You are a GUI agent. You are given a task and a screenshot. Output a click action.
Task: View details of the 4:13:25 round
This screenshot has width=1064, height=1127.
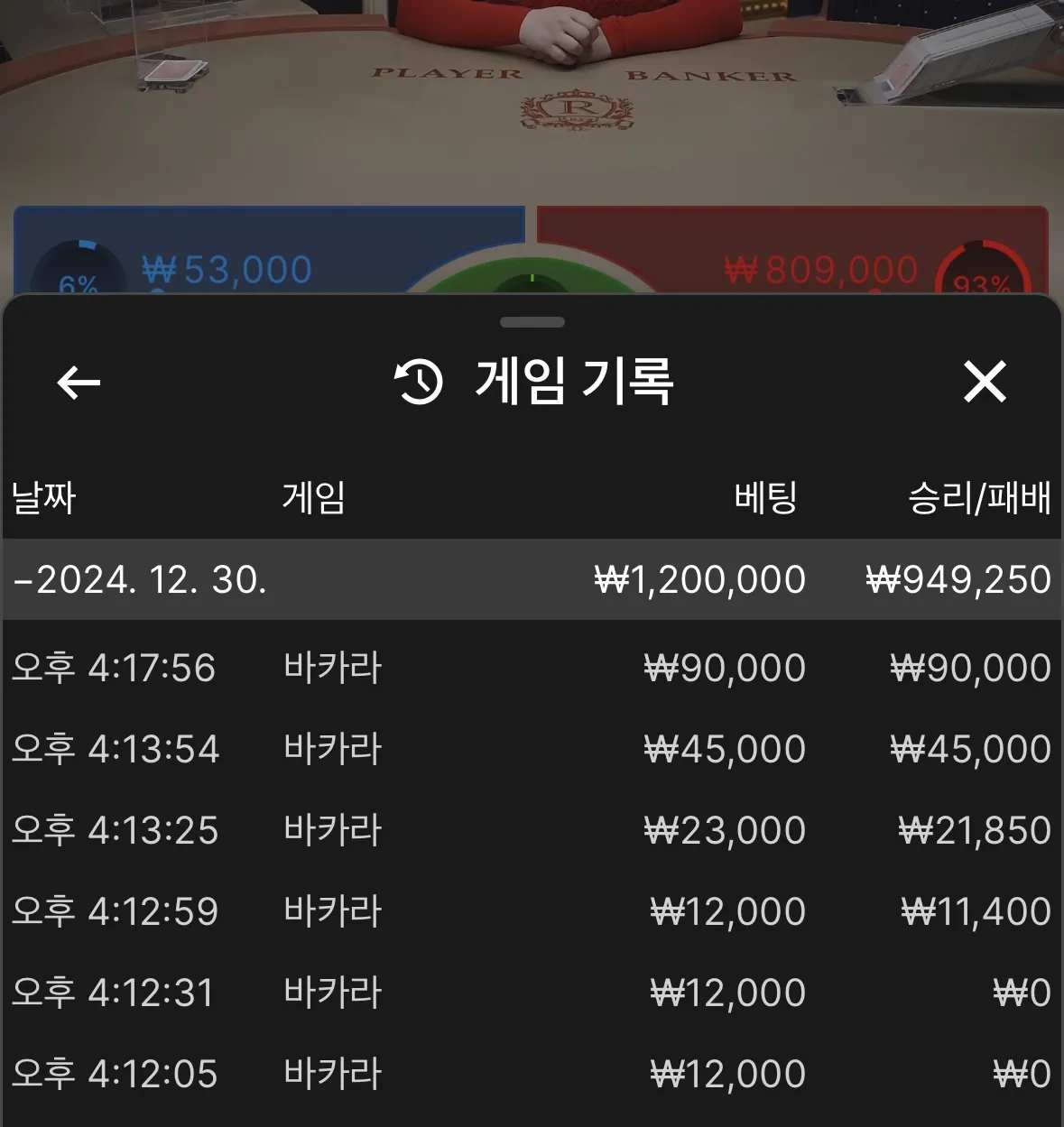coord(531,830)
